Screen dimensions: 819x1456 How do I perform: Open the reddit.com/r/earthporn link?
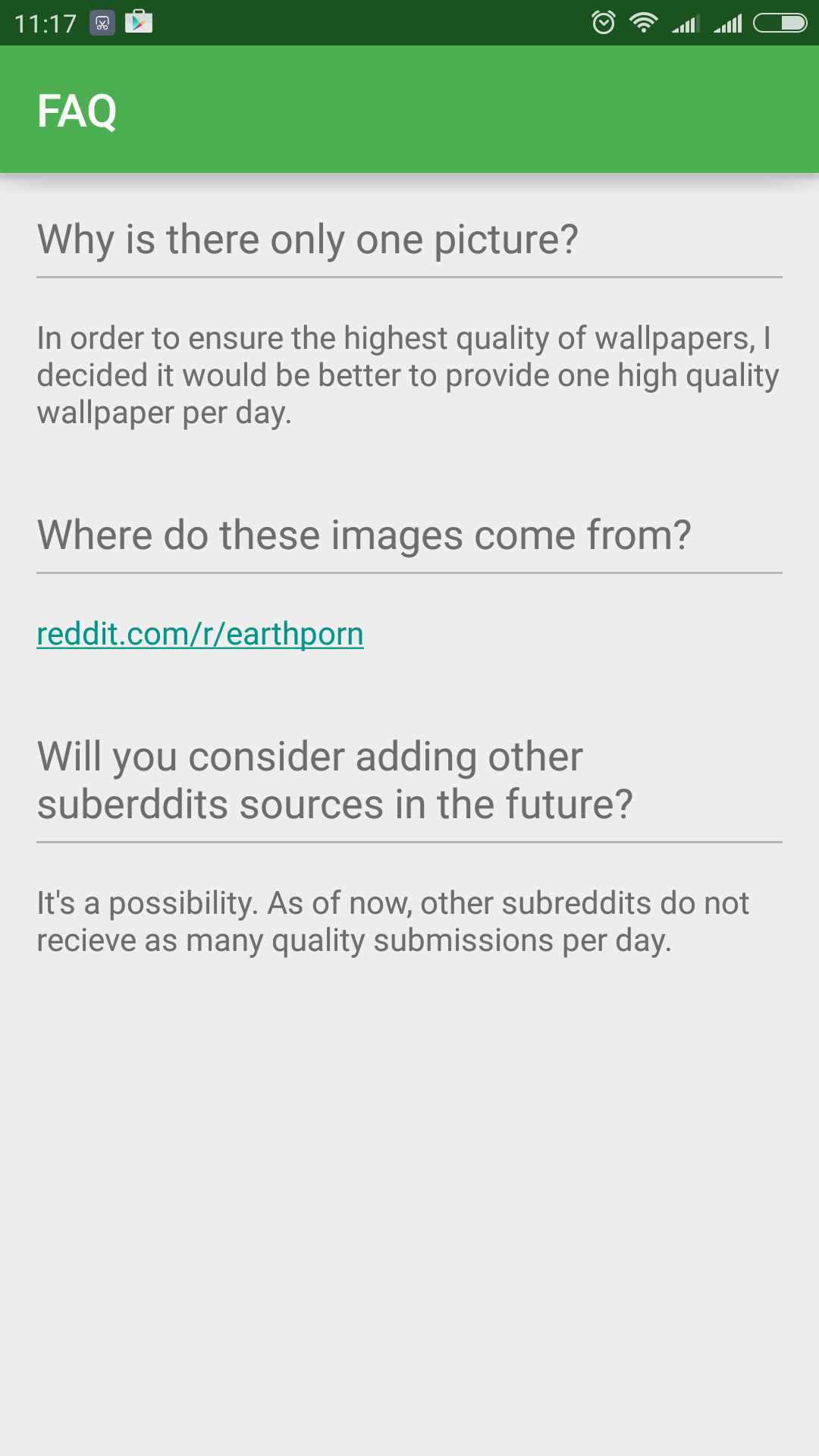click(x=200, y=634)
